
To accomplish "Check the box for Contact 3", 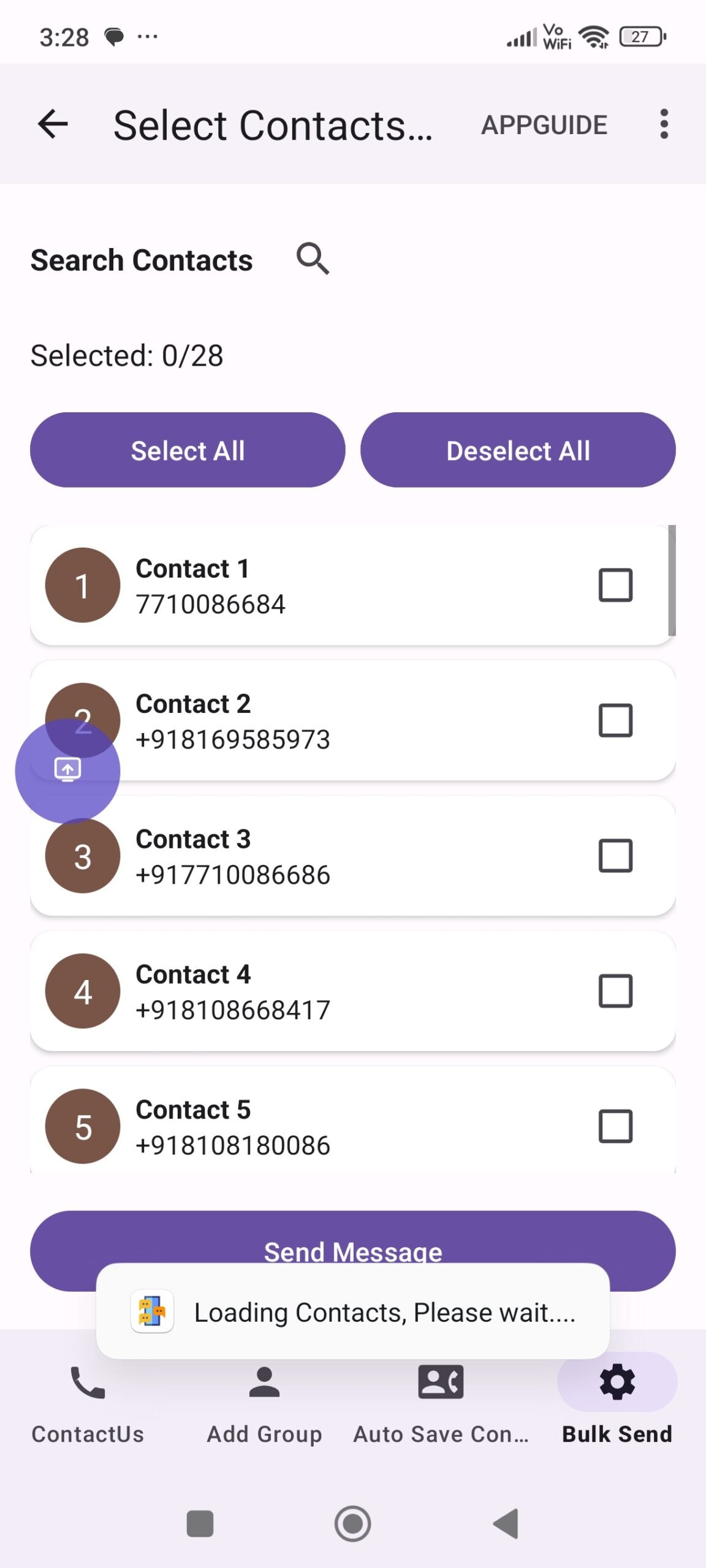I will coord(615,856).
